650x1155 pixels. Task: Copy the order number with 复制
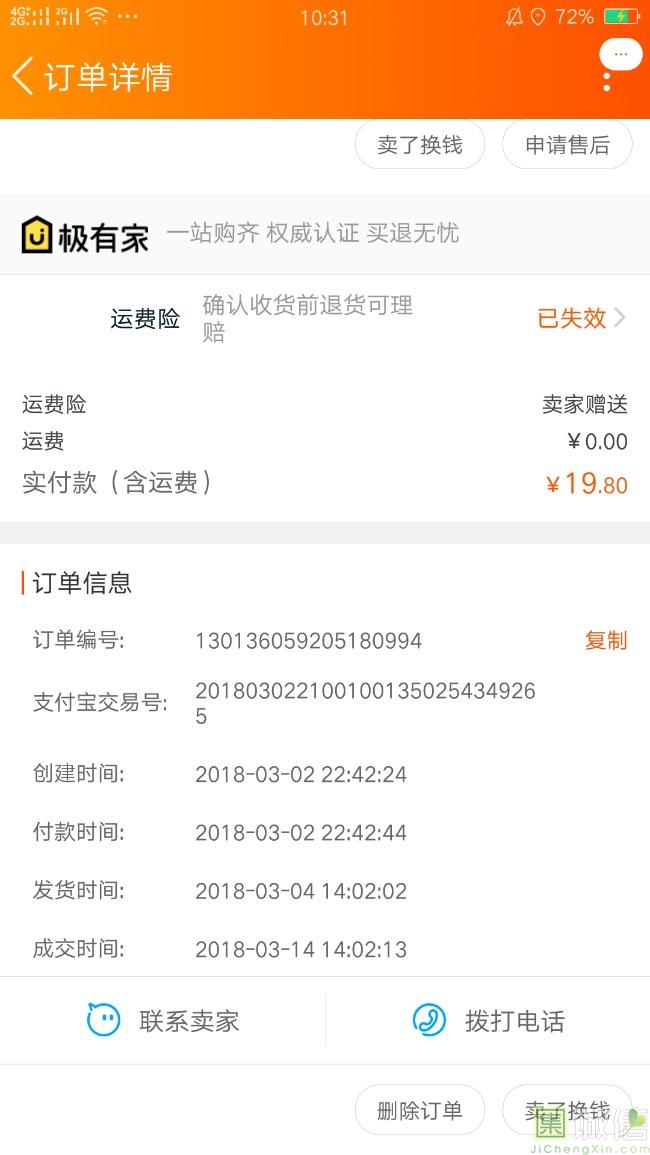pyautogui.click(x=606, y=640)
